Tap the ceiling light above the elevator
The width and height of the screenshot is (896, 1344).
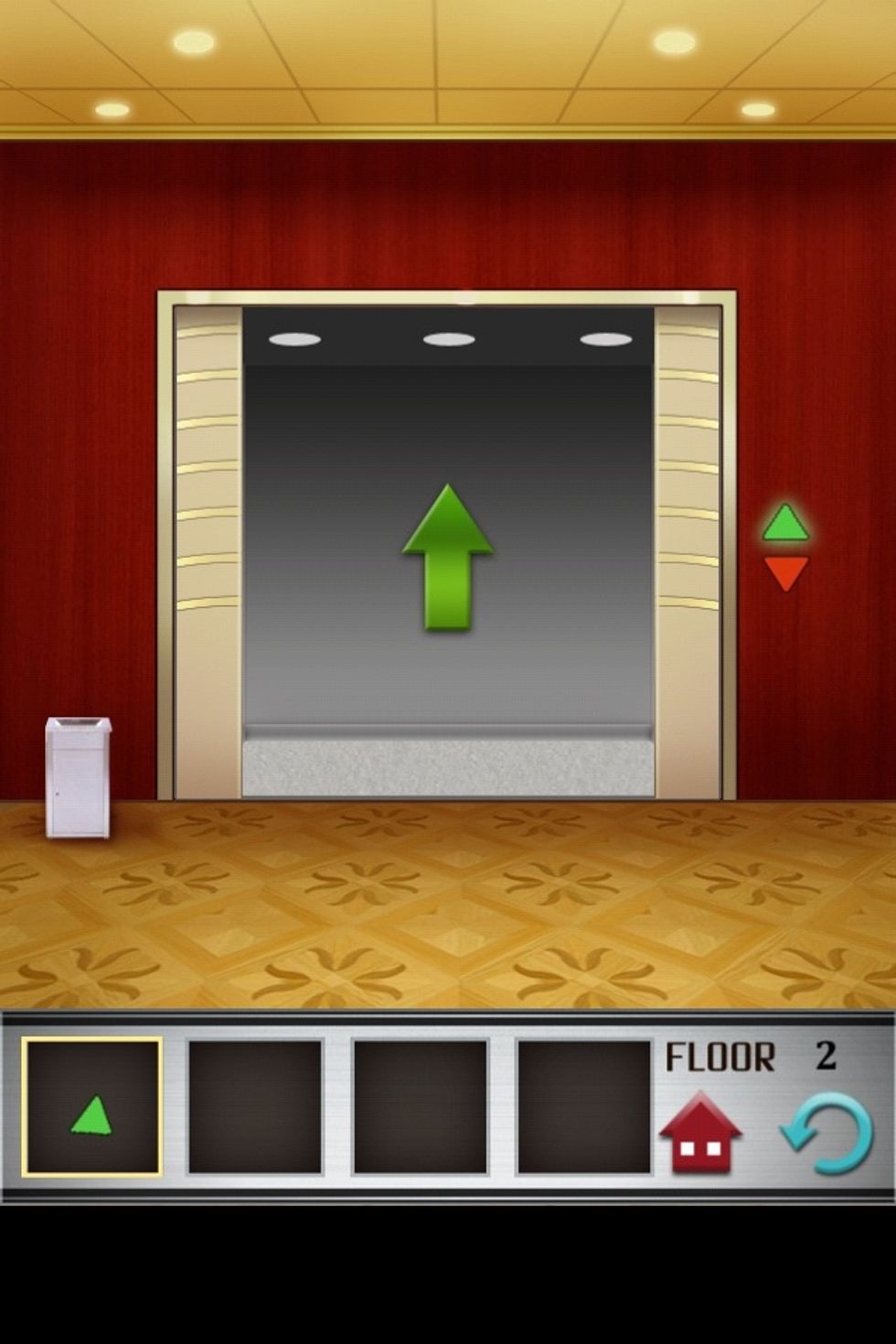[x=447, y=336]
